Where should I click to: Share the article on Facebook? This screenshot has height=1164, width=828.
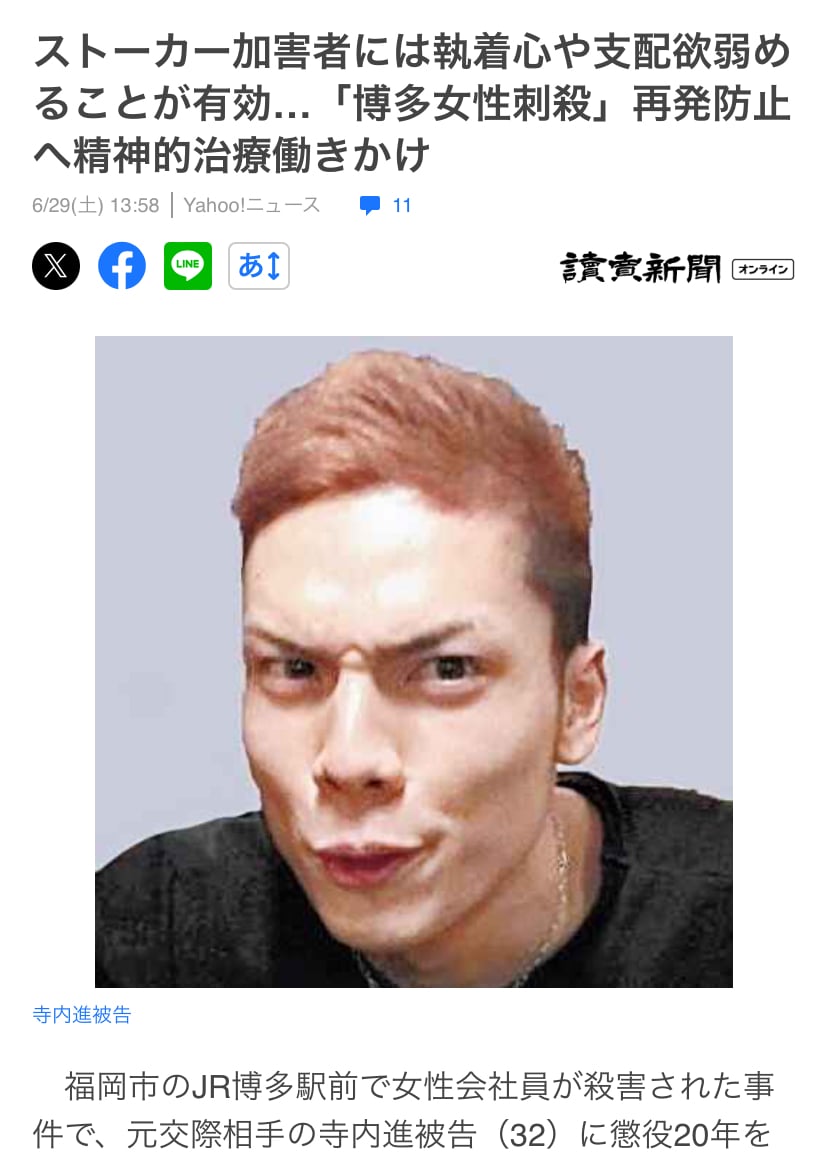pos(122,266)
